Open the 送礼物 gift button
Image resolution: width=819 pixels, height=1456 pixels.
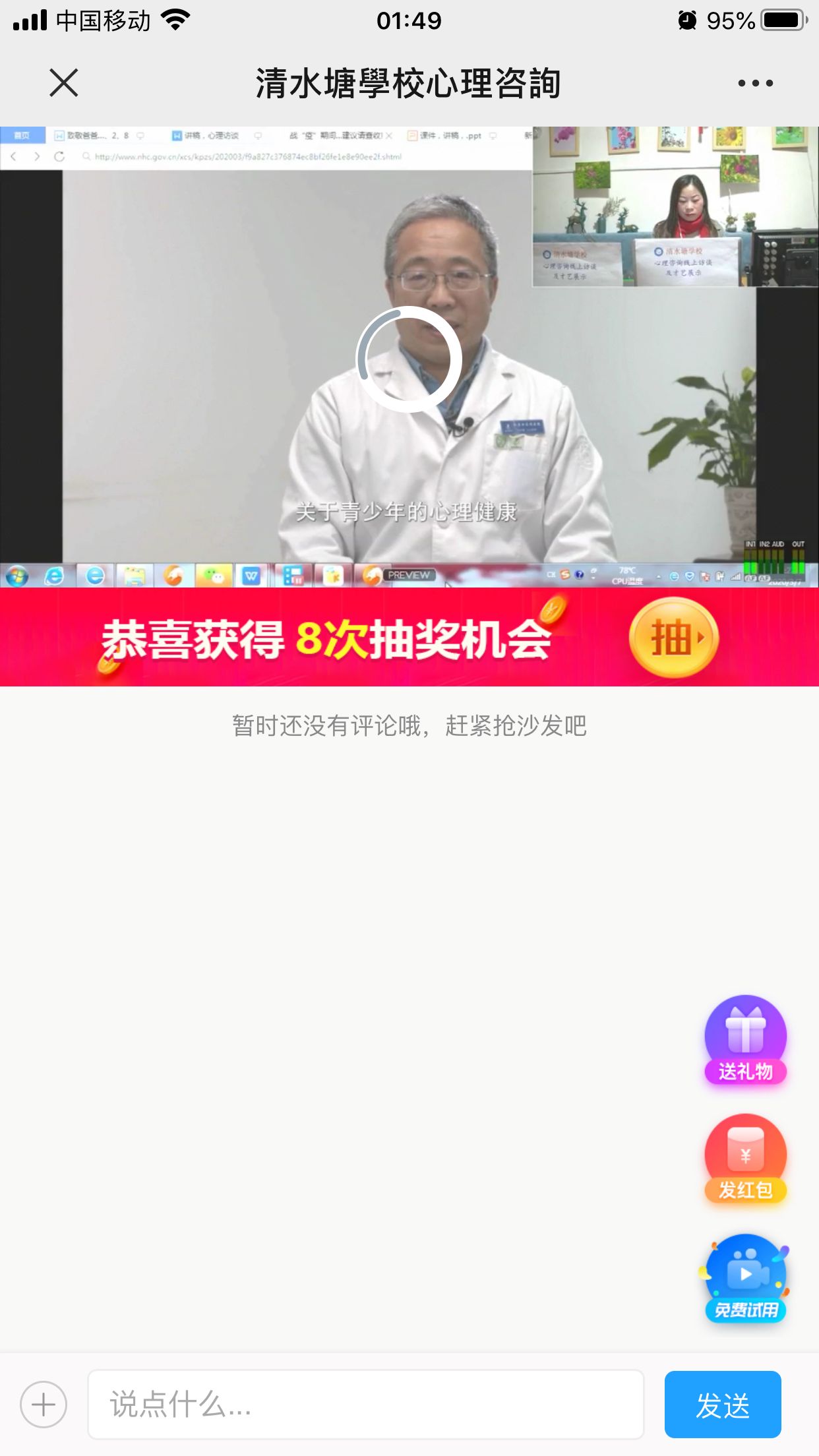745,1040
